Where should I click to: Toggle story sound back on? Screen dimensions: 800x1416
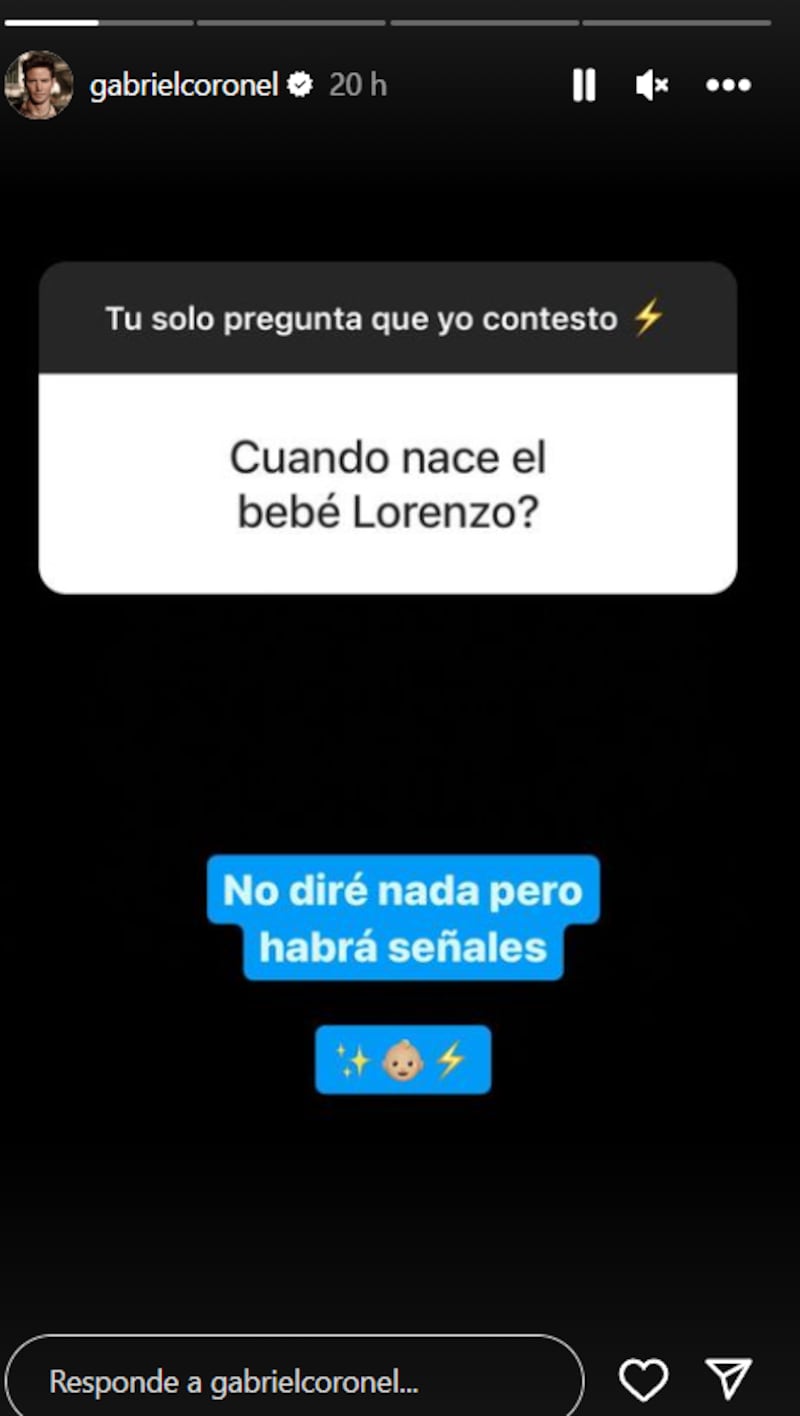(651, 86)
